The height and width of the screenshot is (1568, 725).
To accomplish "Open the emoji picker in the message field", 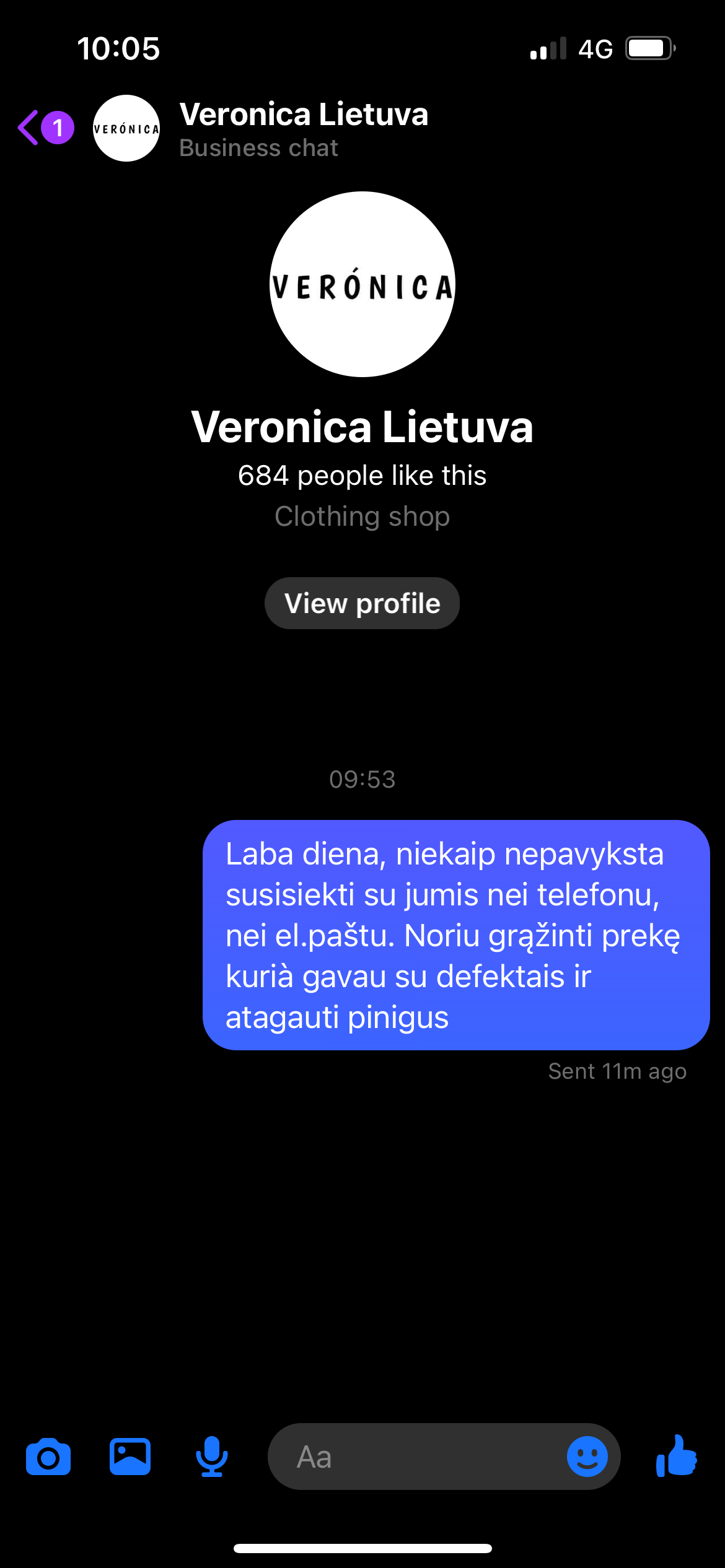I will coord(587,1457).
